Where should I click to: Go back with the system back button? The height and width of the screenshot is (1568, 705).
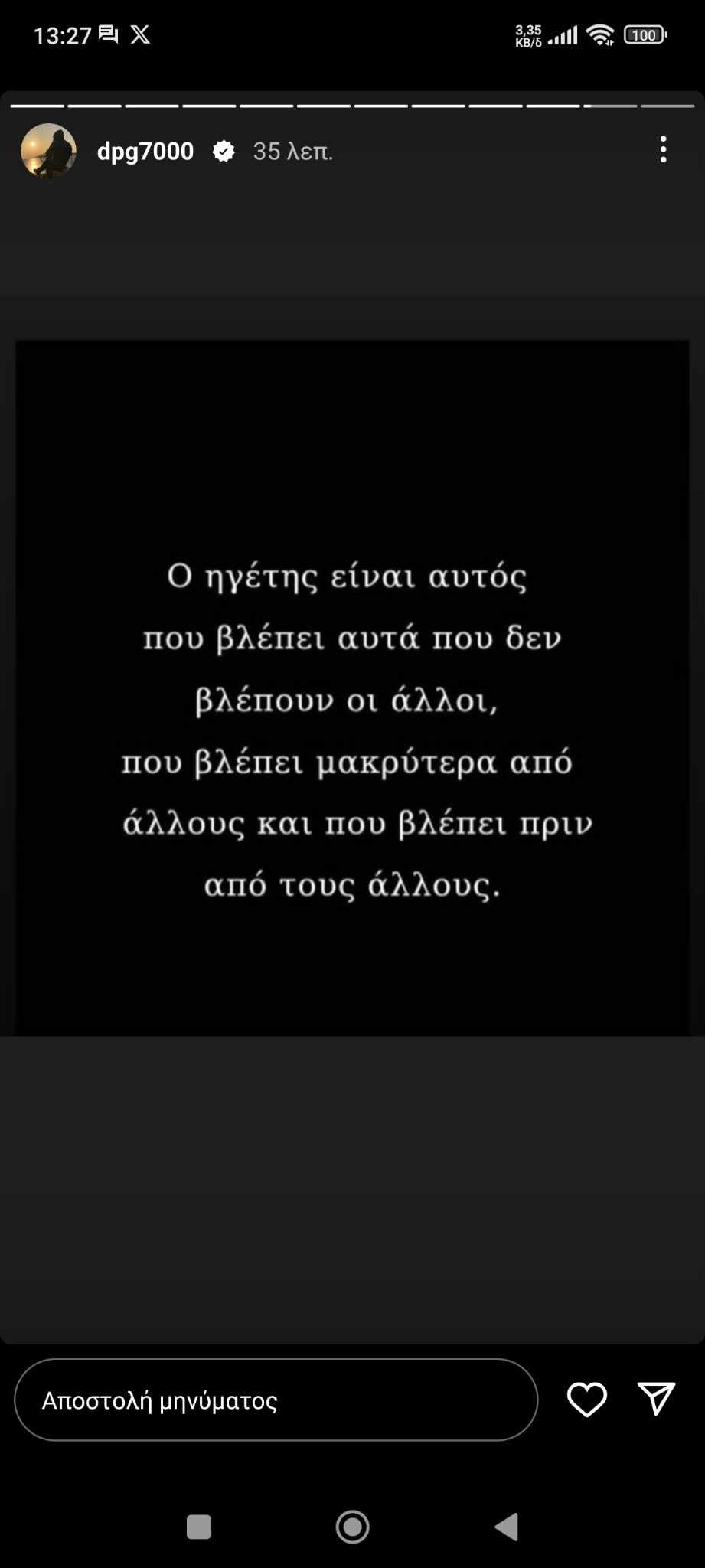click(507, 1527)
